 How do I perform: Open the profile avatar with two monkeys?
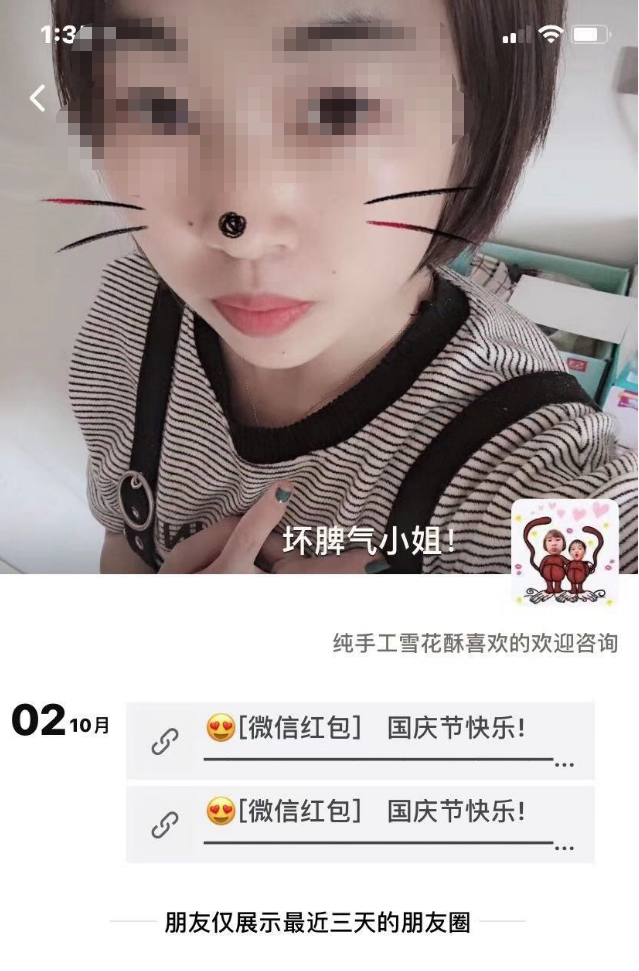[564, 554]
